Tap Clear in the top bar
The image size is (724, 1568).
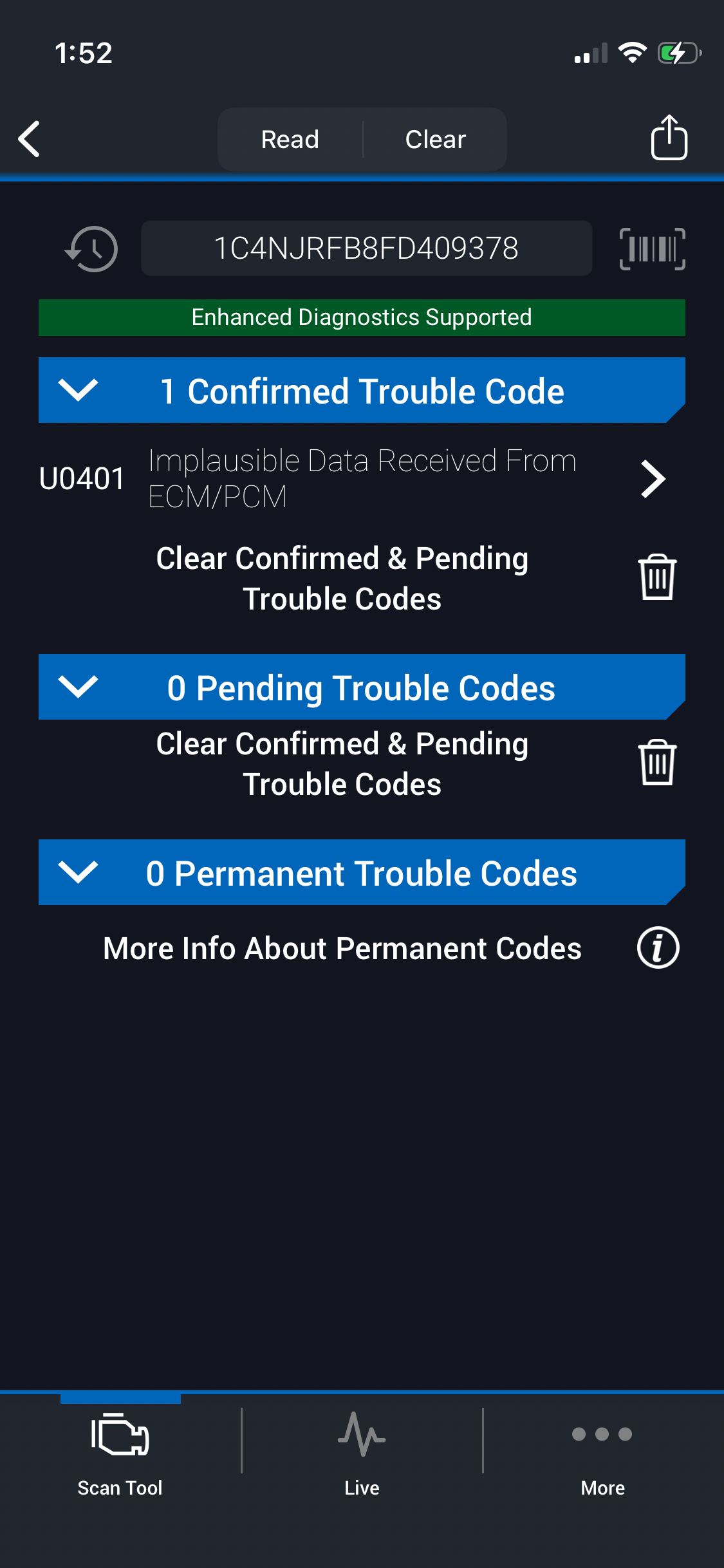point(435,139)
